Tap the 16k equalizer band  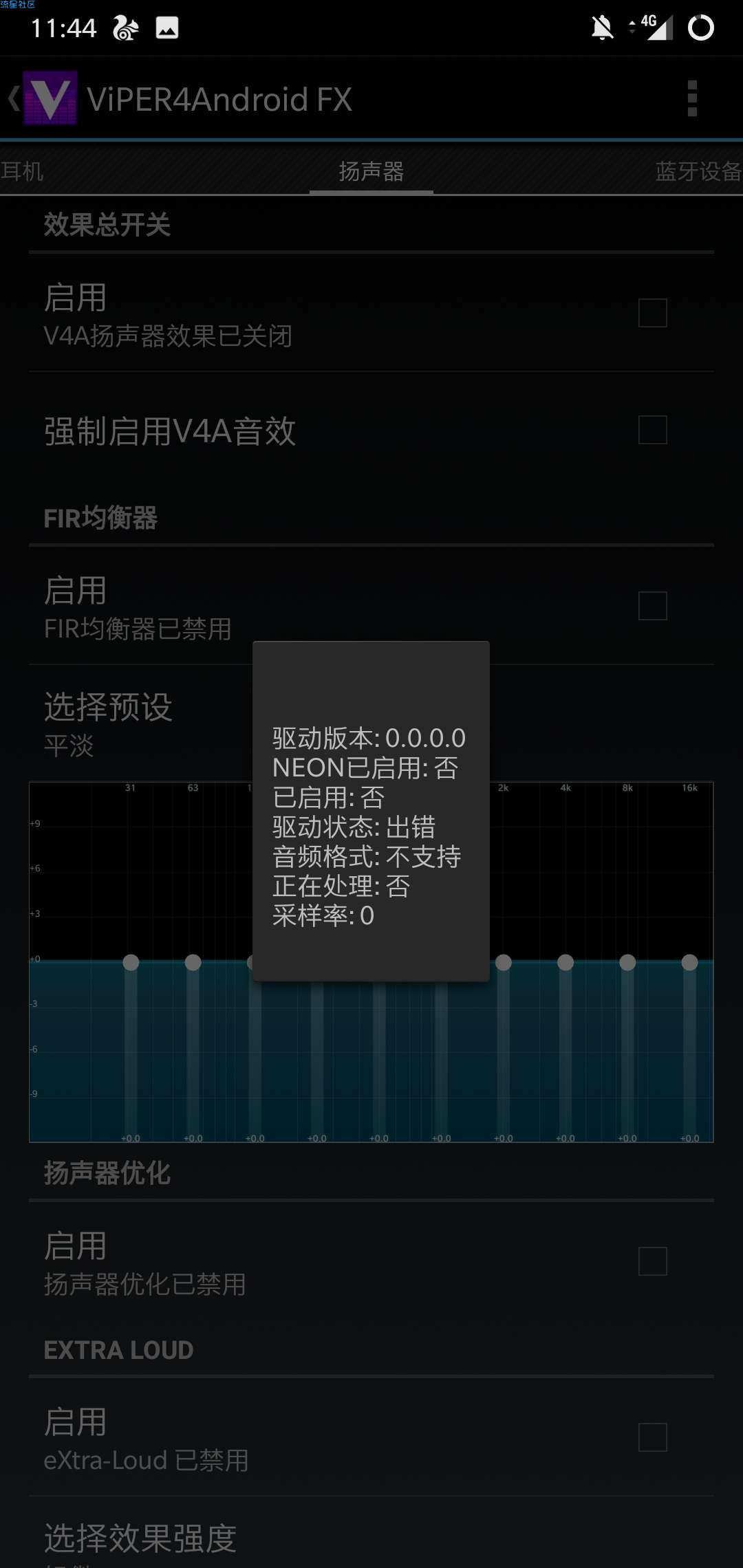(689, 963)
